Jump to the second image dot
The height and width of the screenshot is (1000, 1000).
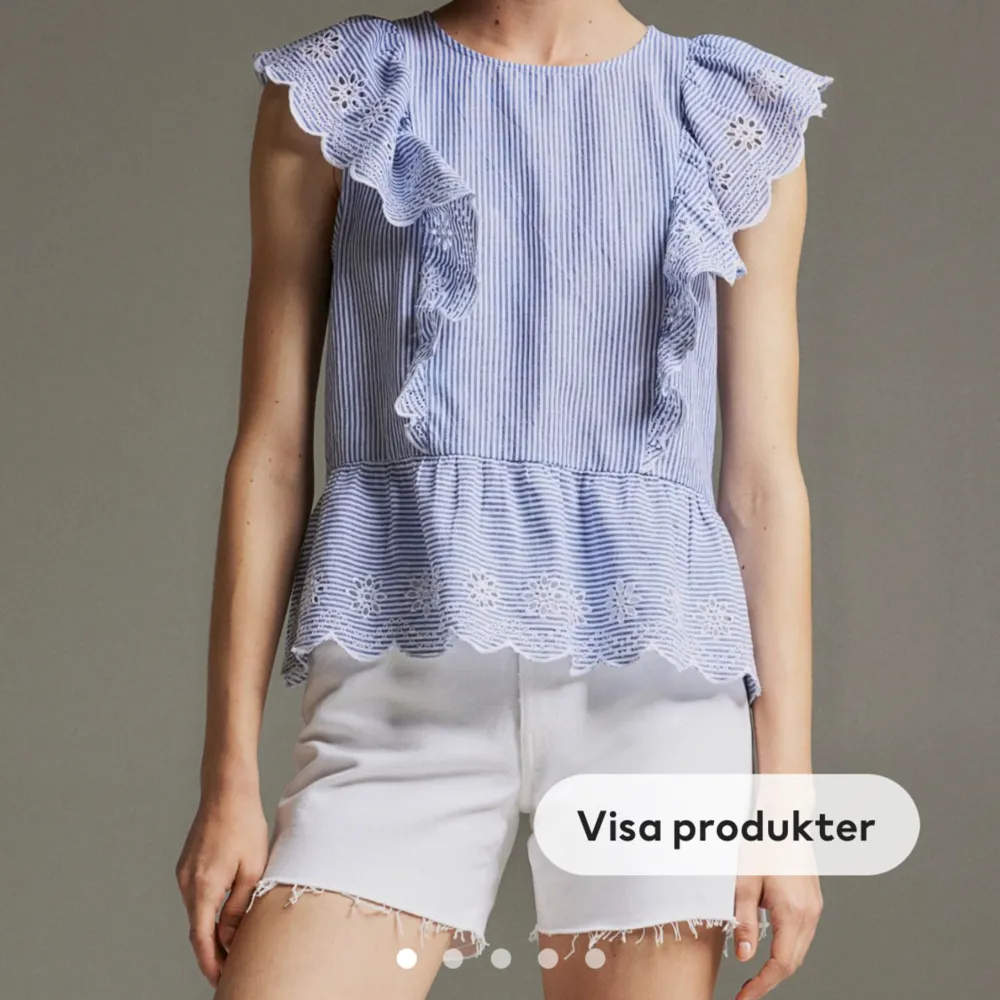tap(454, 958)
